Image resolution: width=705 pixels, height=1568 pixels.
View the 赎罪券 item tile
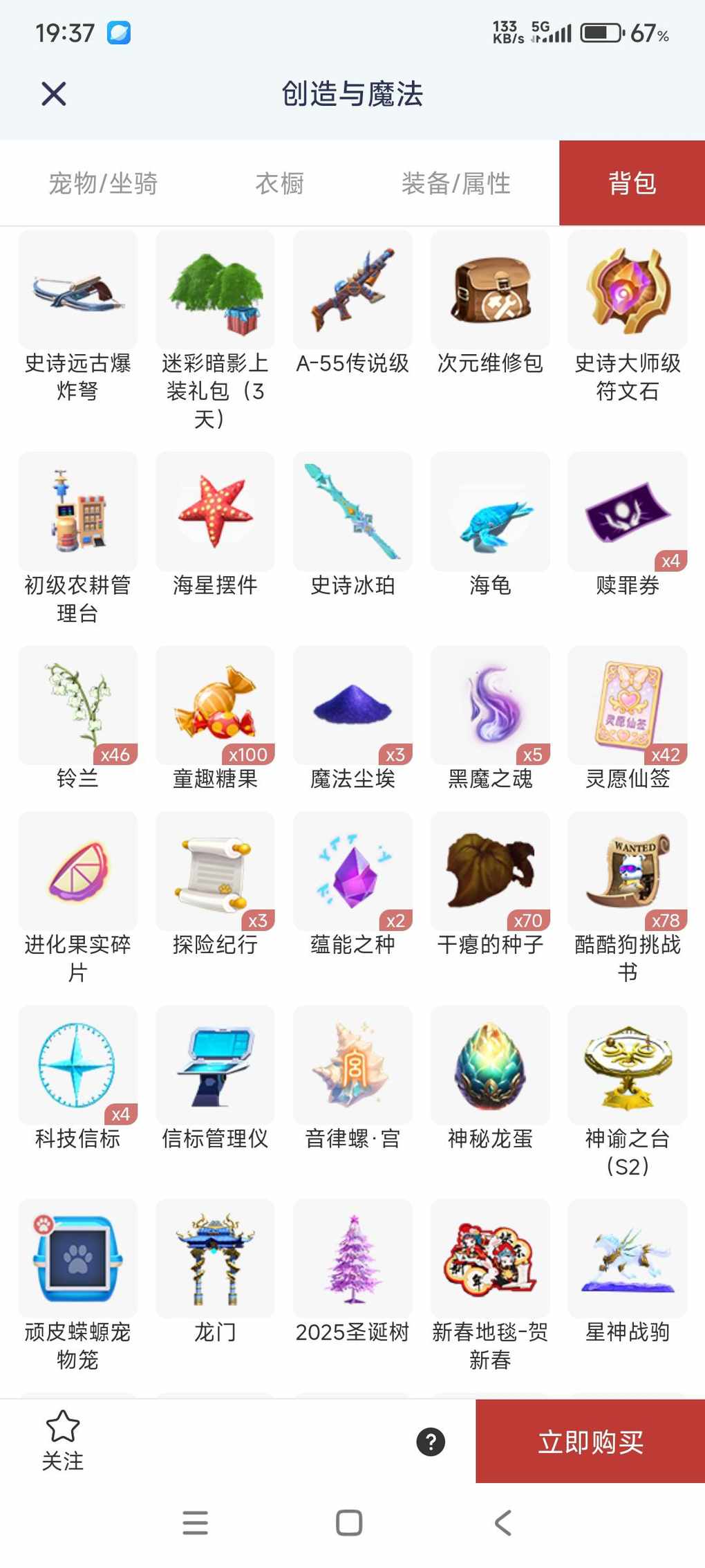[x=627, y=512]
